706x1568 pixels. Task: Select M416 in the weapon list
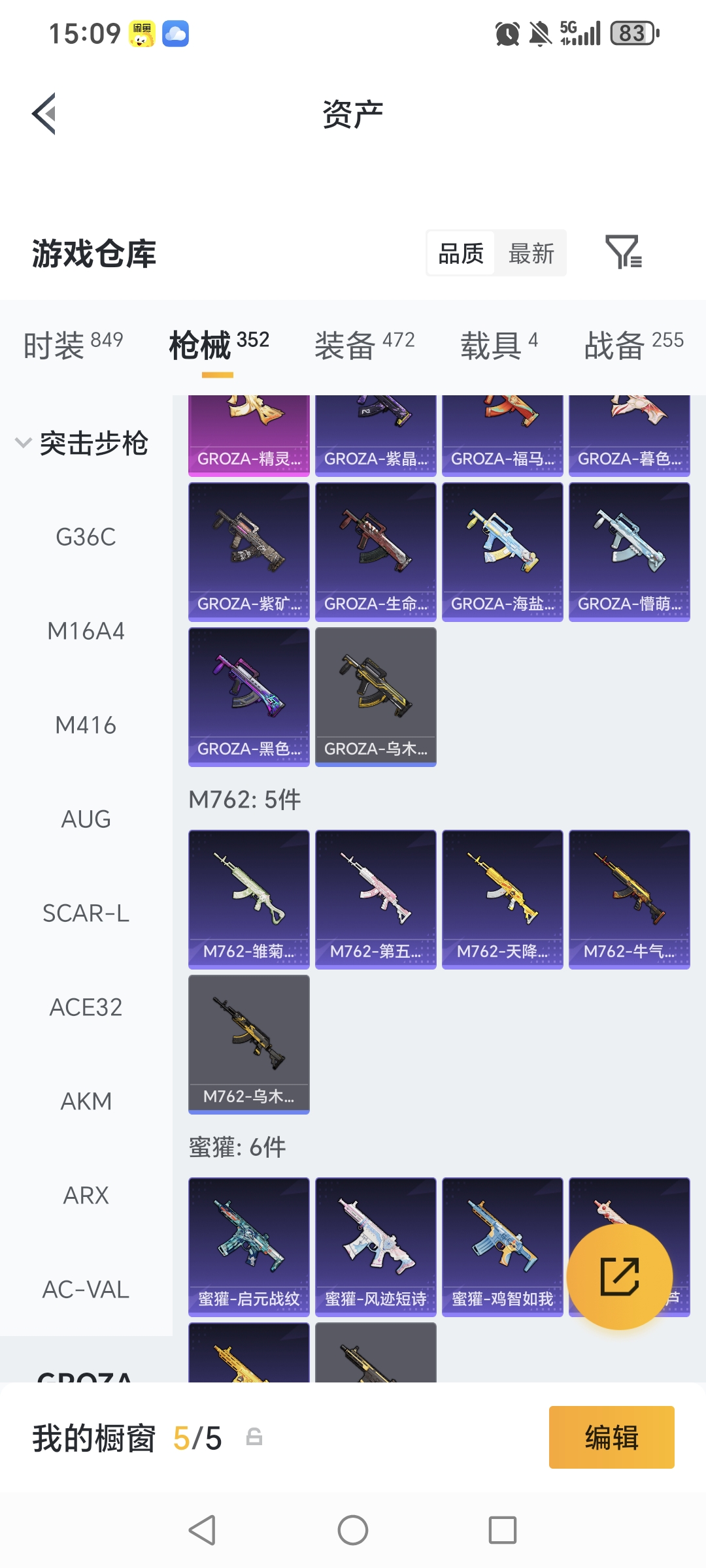[86, 725]
